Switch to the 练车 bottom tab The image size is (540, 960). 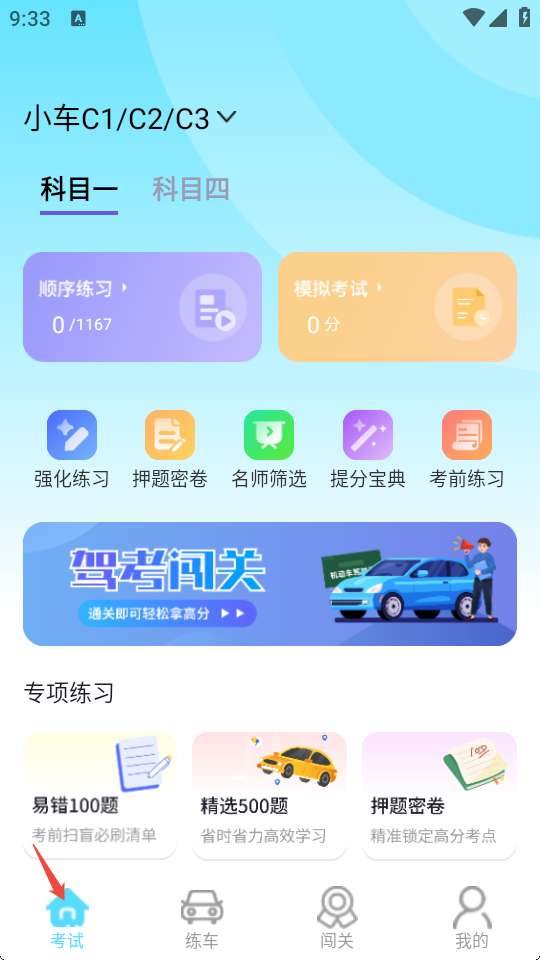tap(202, 918)
